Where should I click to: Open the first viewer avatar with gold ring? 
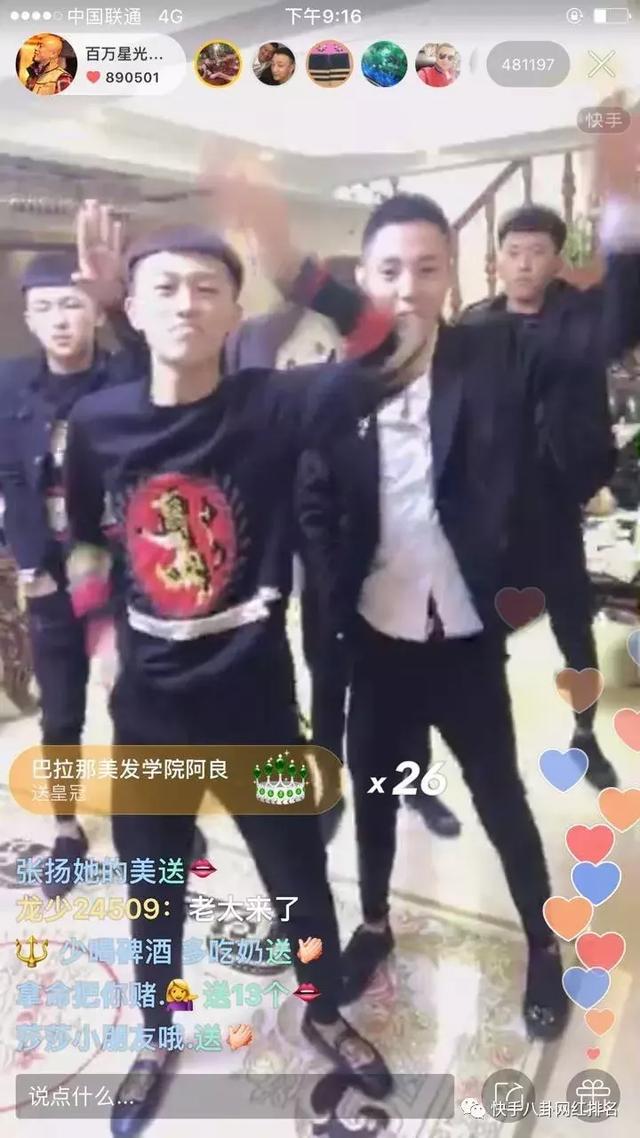click(217, 64)
